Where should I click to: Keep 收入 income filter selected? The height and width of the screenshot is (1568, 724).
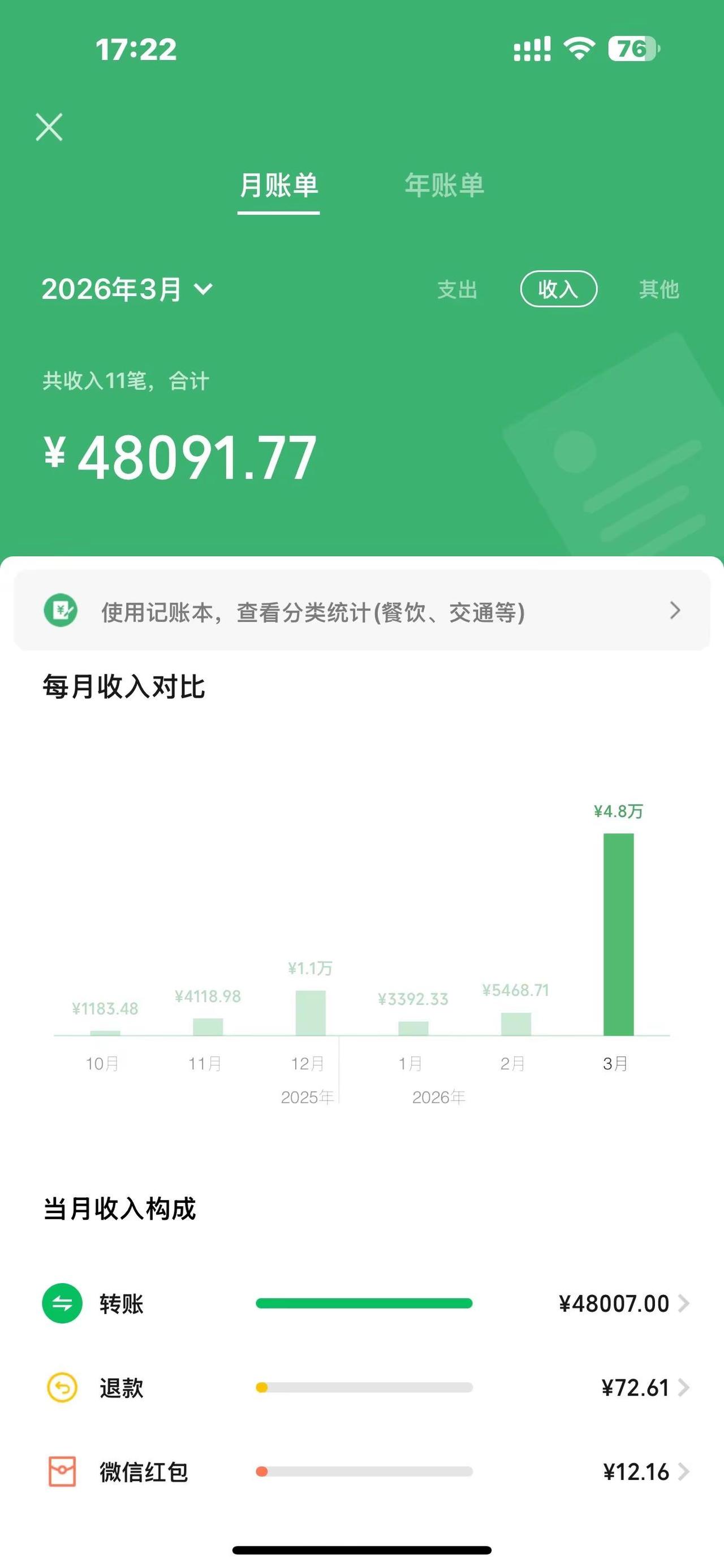click(x=558, y=291)
